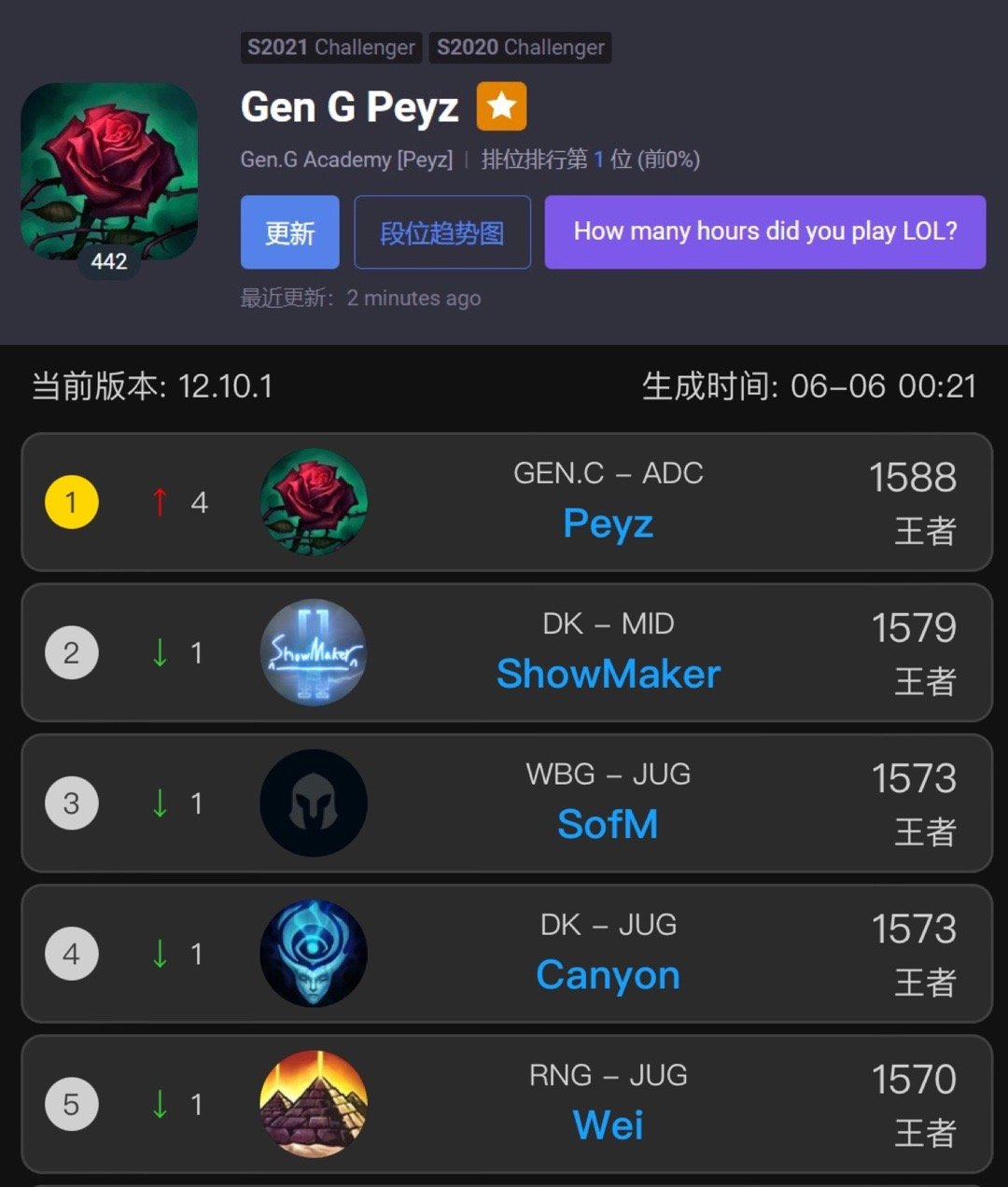Screen dimensions: 1008x1187
Task: Add Gen G Peyz to favorites
Action: click(x=501, y=106)
